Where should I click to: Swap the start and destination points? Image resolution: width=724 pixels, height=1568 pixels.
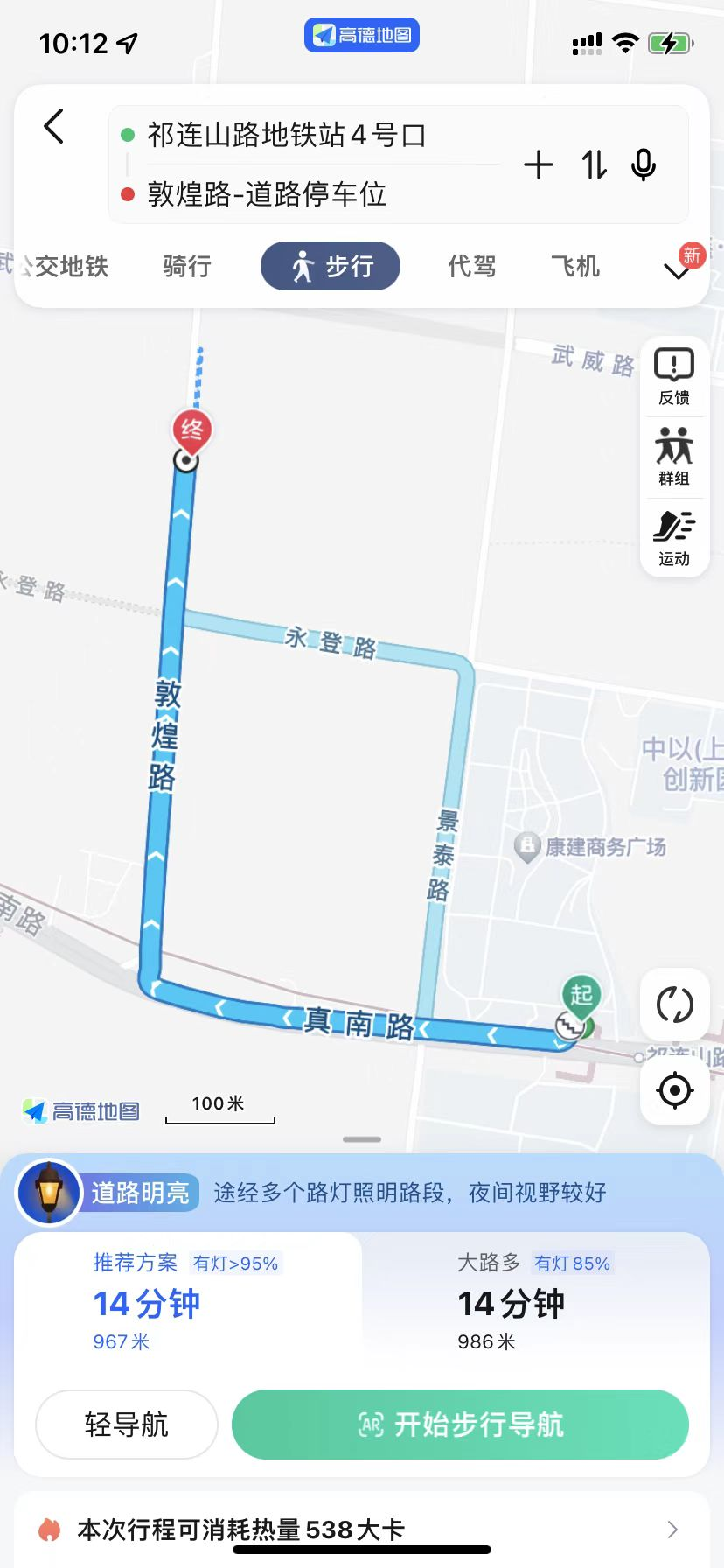pyautogui.click(x=594, y=164)
